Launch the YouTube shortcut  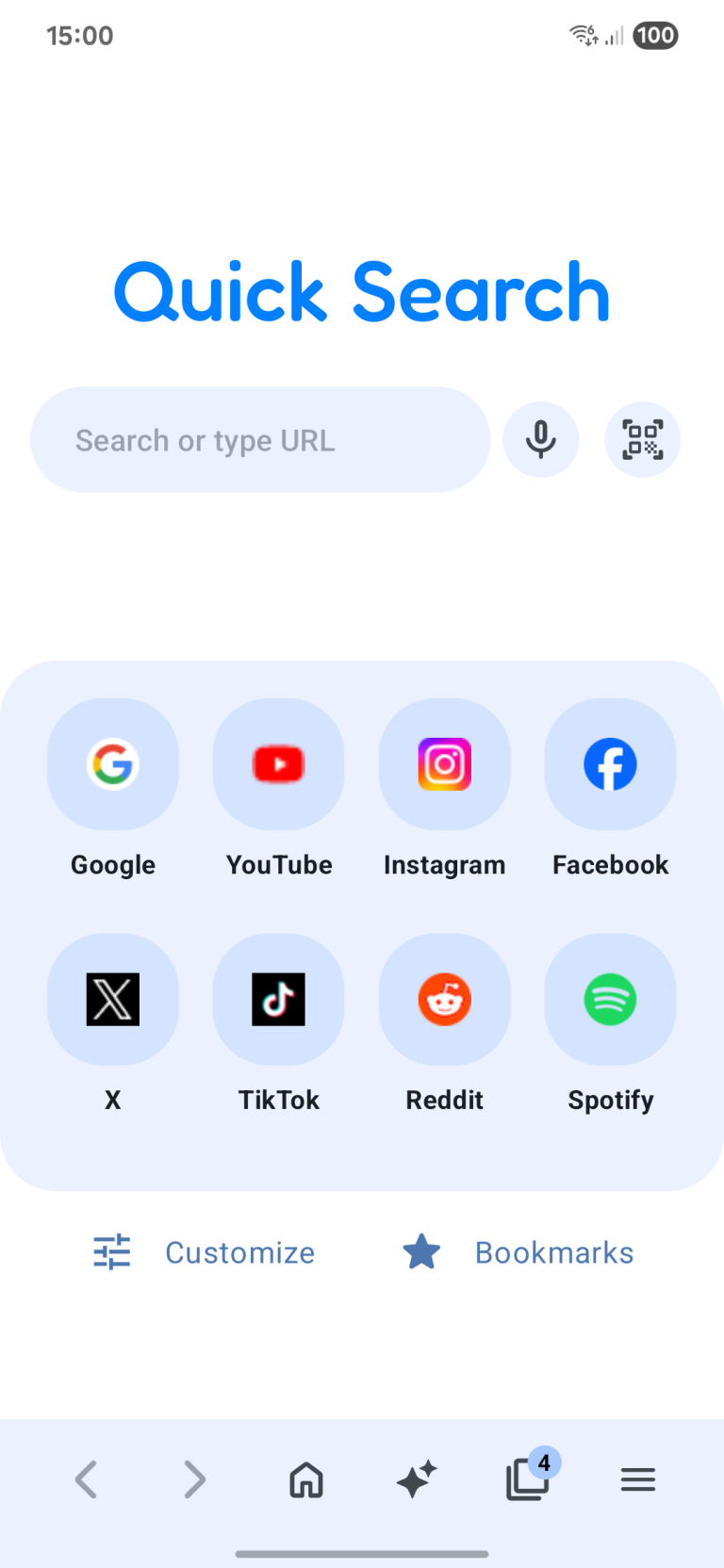pyautogui.click(x=279, y=764)
